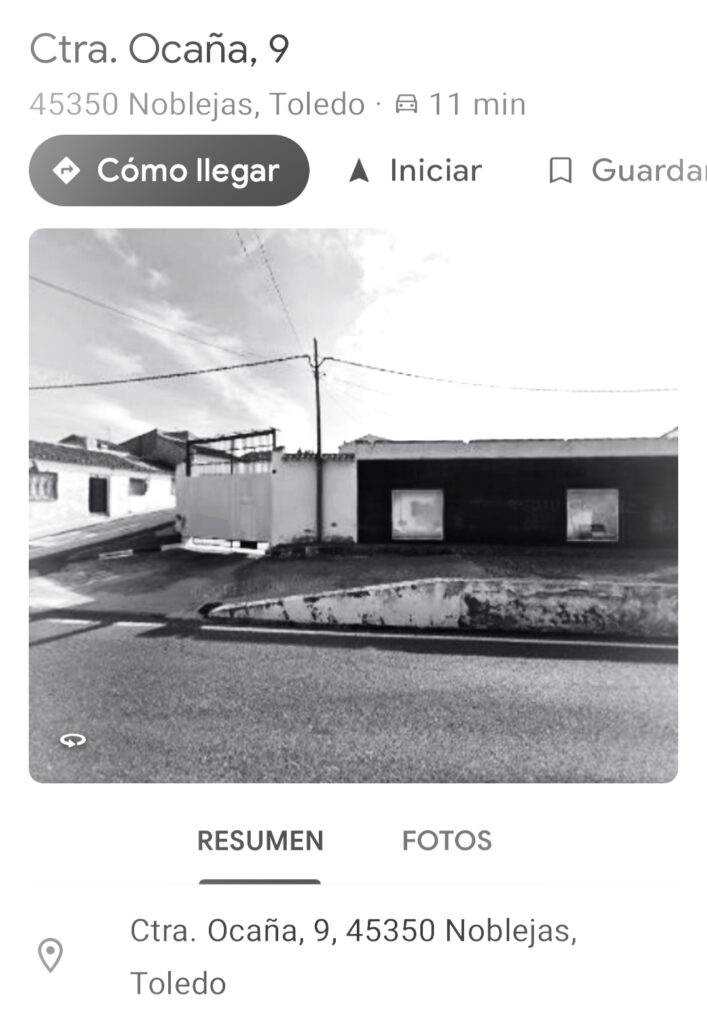The width and height of the screenshot is (707, 1024).
Task: Open the Street View photo of the building
Action: click(353, 505)
